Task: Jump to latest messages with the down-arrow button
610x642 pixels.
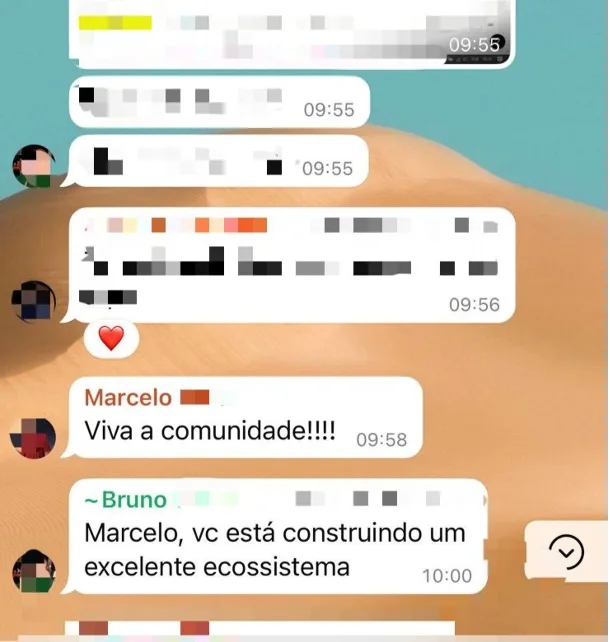Action: tap(567, 551)
